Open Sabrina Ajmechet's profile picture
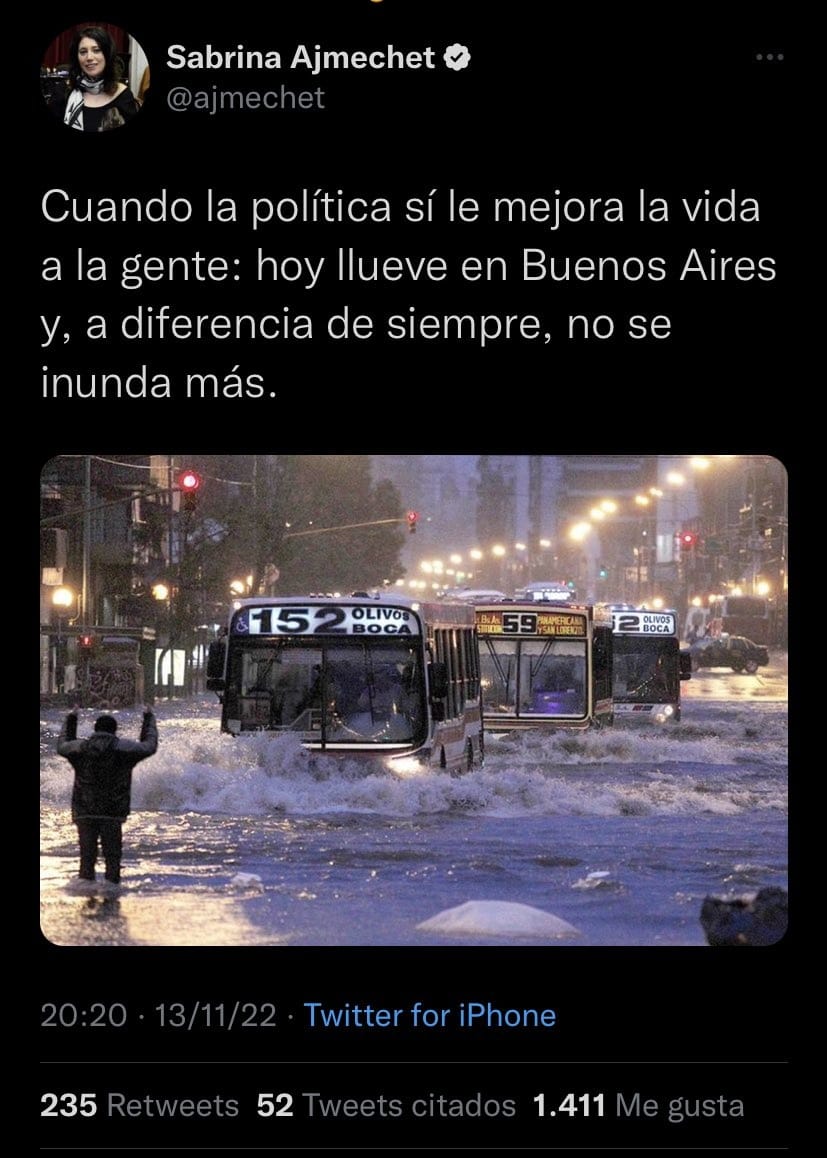 95,77
